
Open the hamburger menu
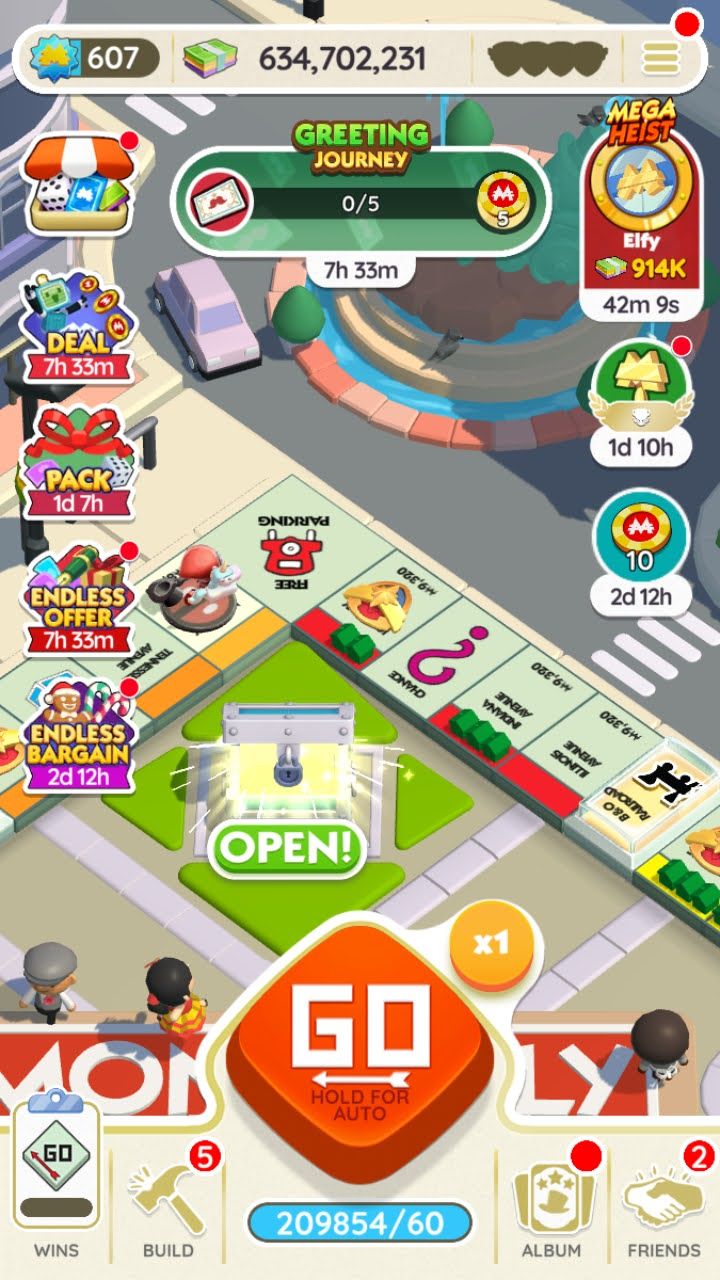pyautogui.click(x=660, y=58)
